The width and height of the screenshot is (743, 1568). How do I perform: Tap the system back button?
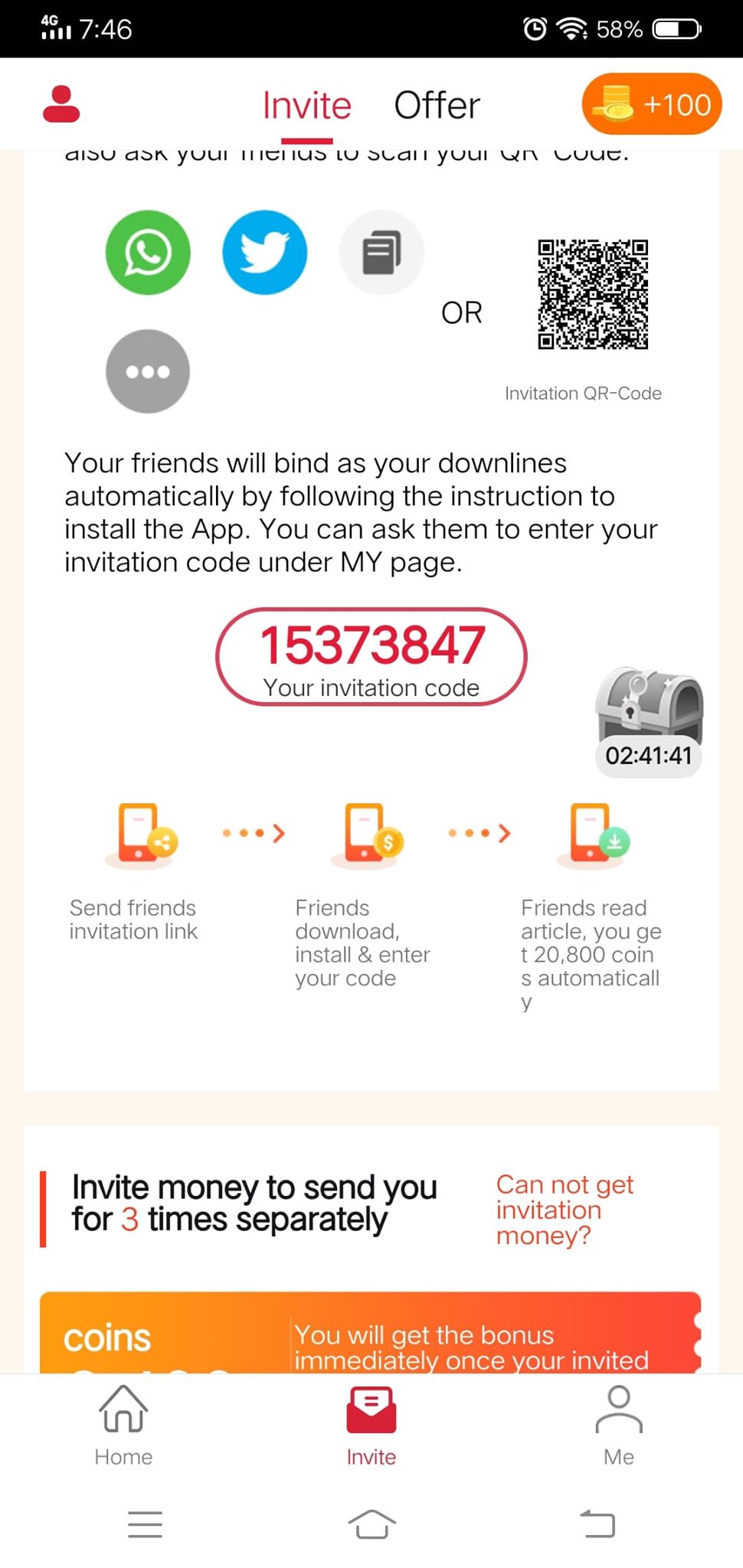click(598, 1524)
